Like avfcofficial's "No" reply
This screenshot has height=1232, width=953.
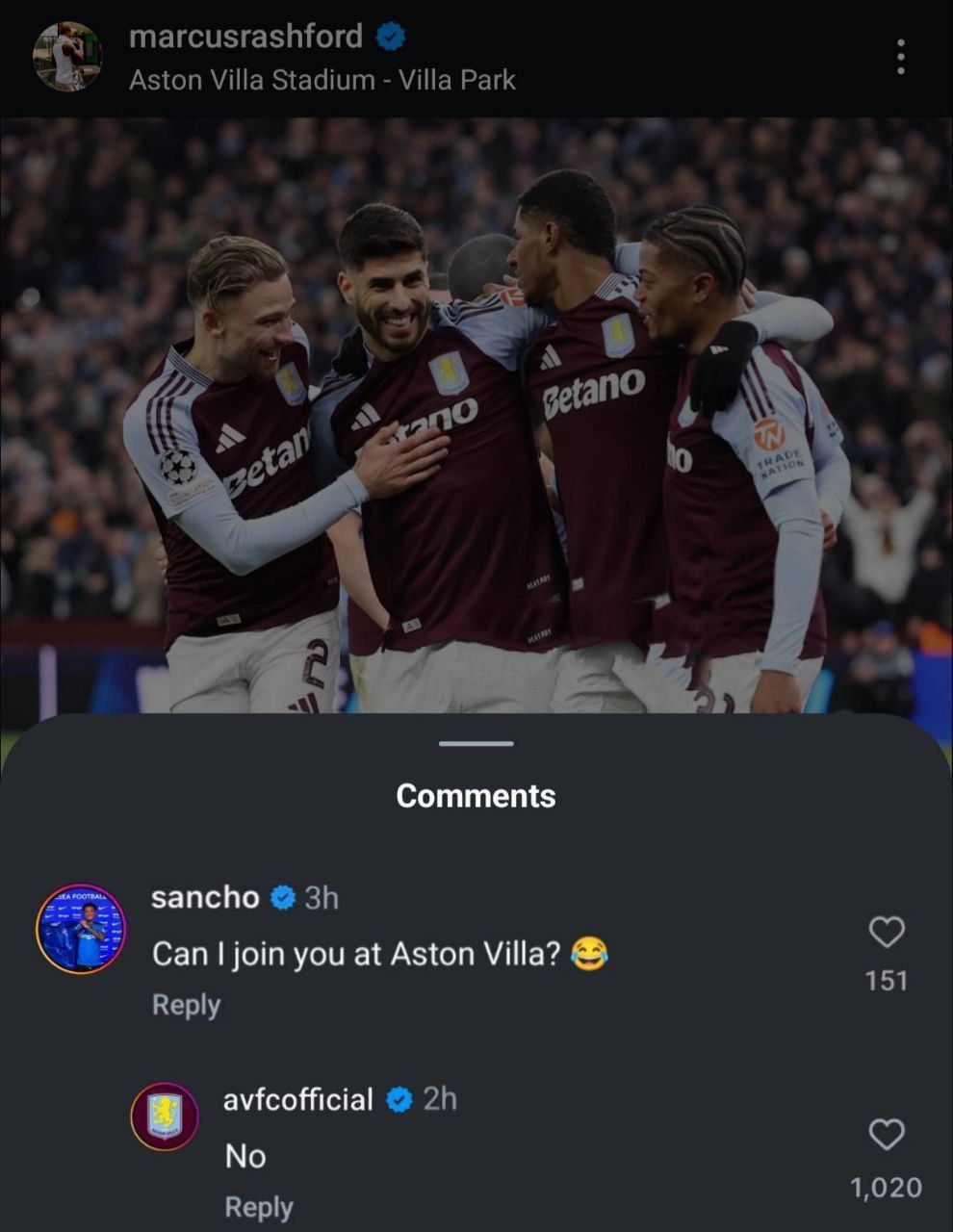(886, 1135)
